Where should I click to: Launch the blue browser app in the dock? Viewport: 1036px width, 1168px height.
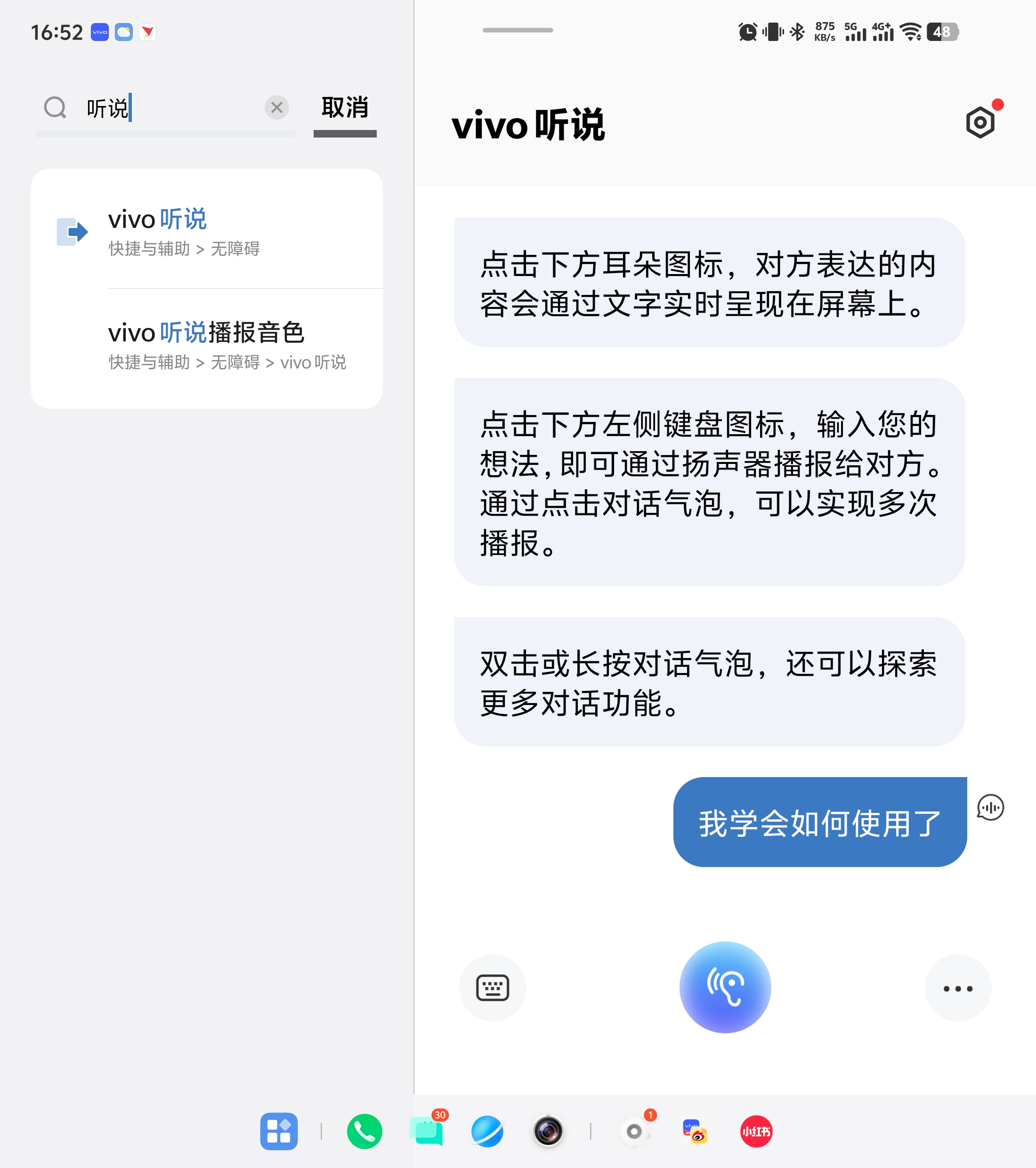(487, 1131)
